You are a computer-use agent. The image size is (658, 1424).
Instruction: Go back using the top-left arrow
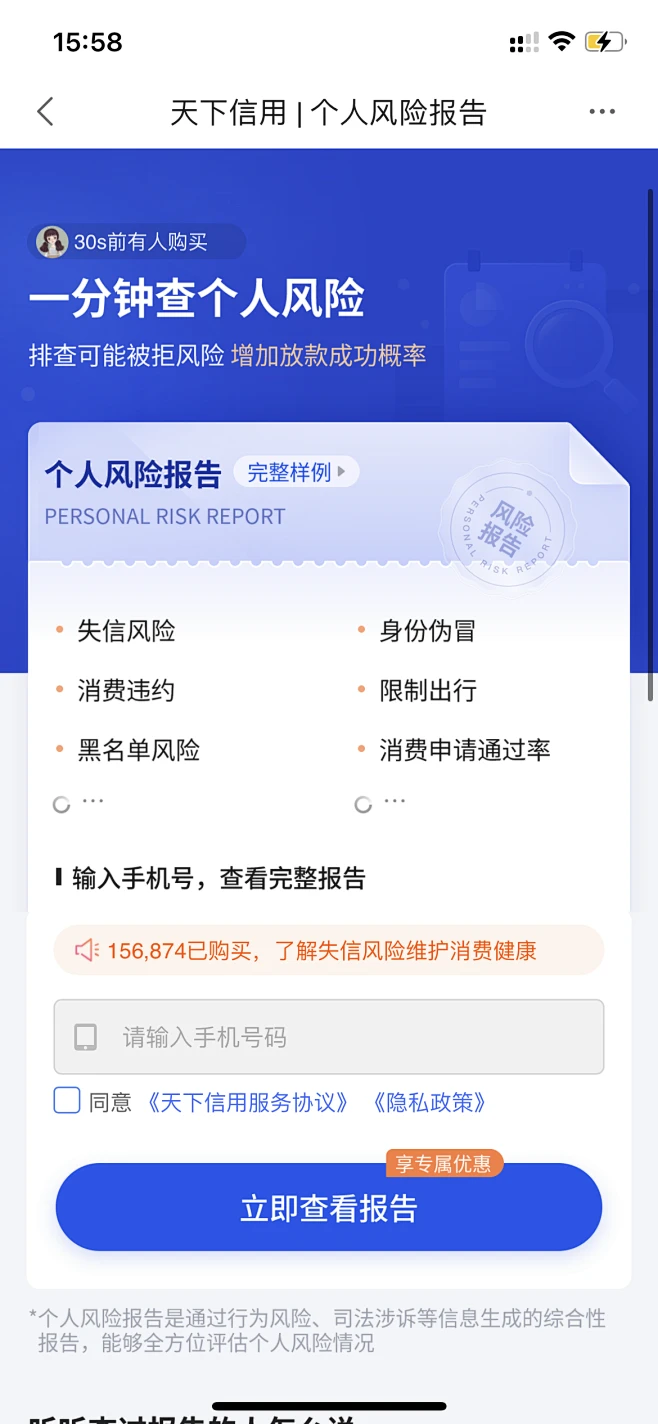coord(45,111)
